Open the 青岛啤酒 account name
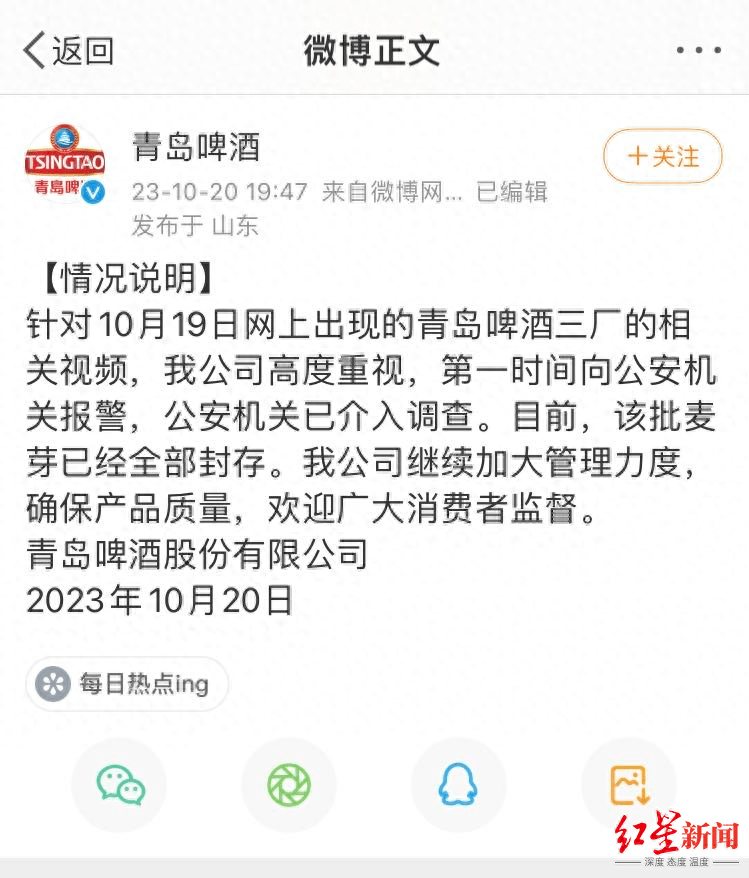Image resolution: width=749 pixels, height=878 pixels. pyautogui.click(x=196, y=147)
